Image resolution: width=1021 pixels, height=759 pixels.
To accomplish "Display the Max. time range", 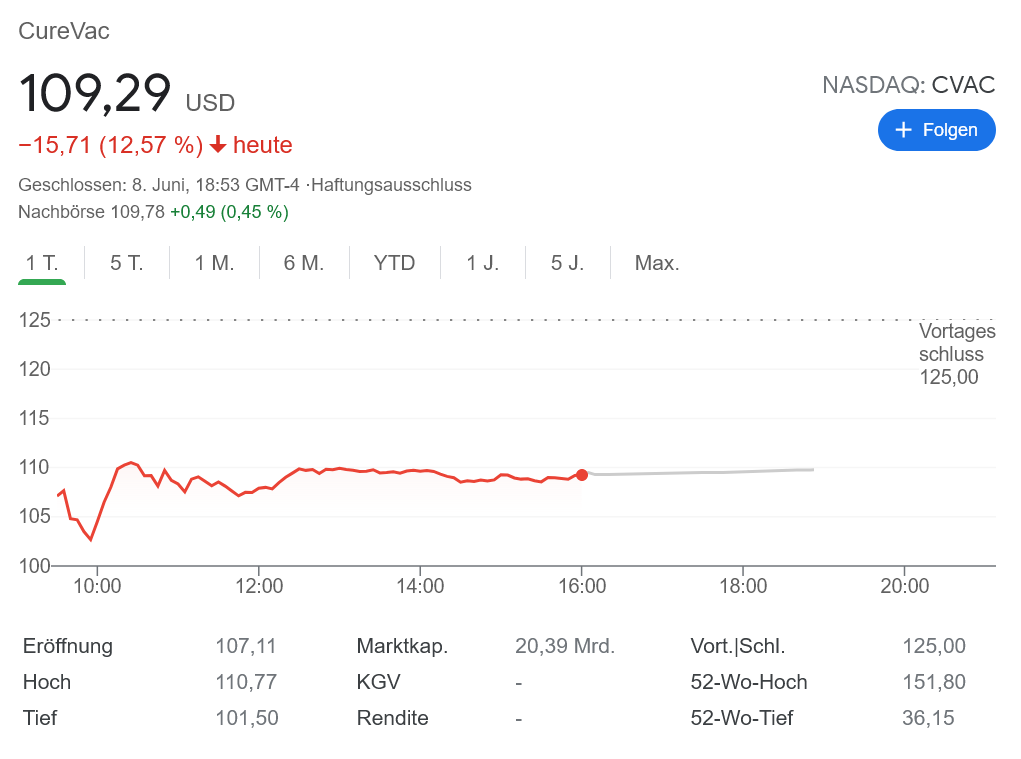I will pos(657,263).
